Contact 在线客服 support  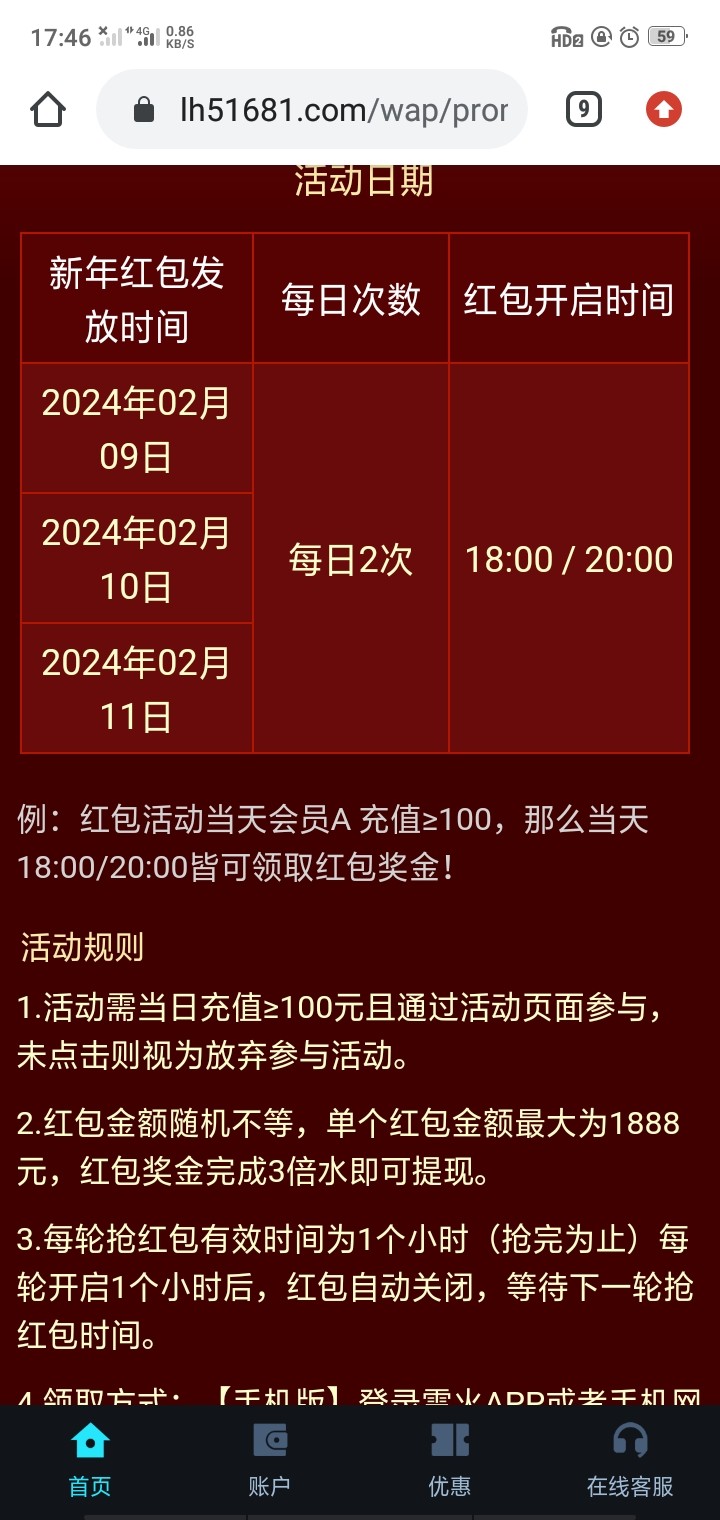630,1460
